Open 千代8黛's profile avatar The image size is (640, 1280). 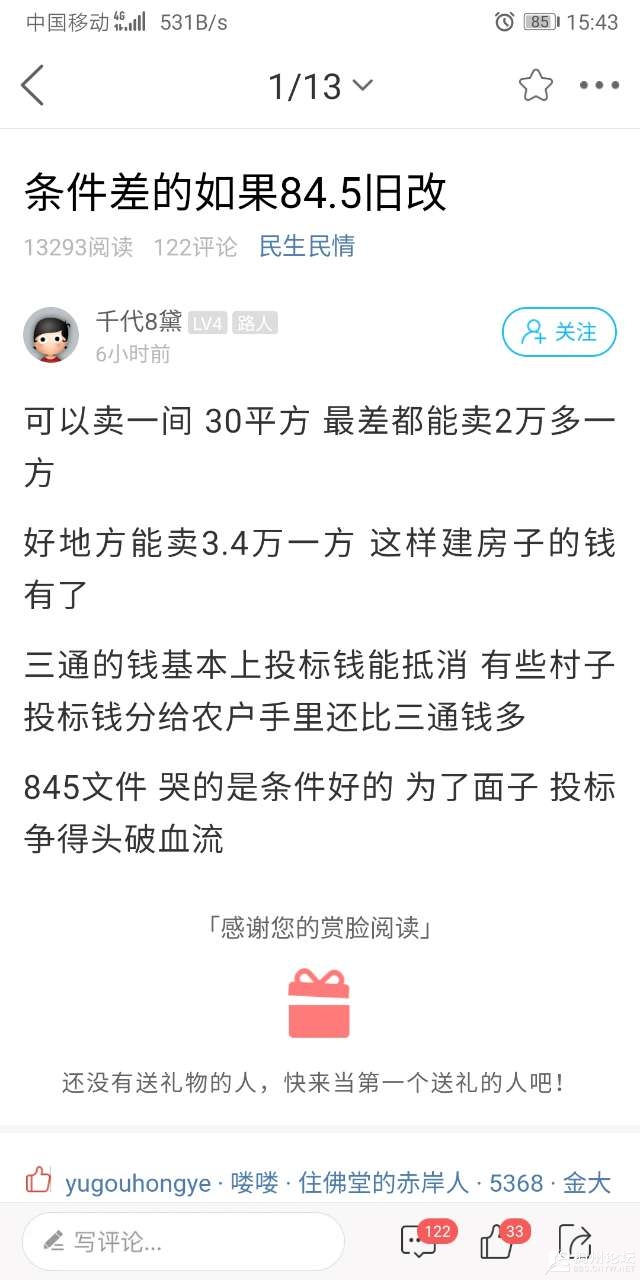[51, 335]
